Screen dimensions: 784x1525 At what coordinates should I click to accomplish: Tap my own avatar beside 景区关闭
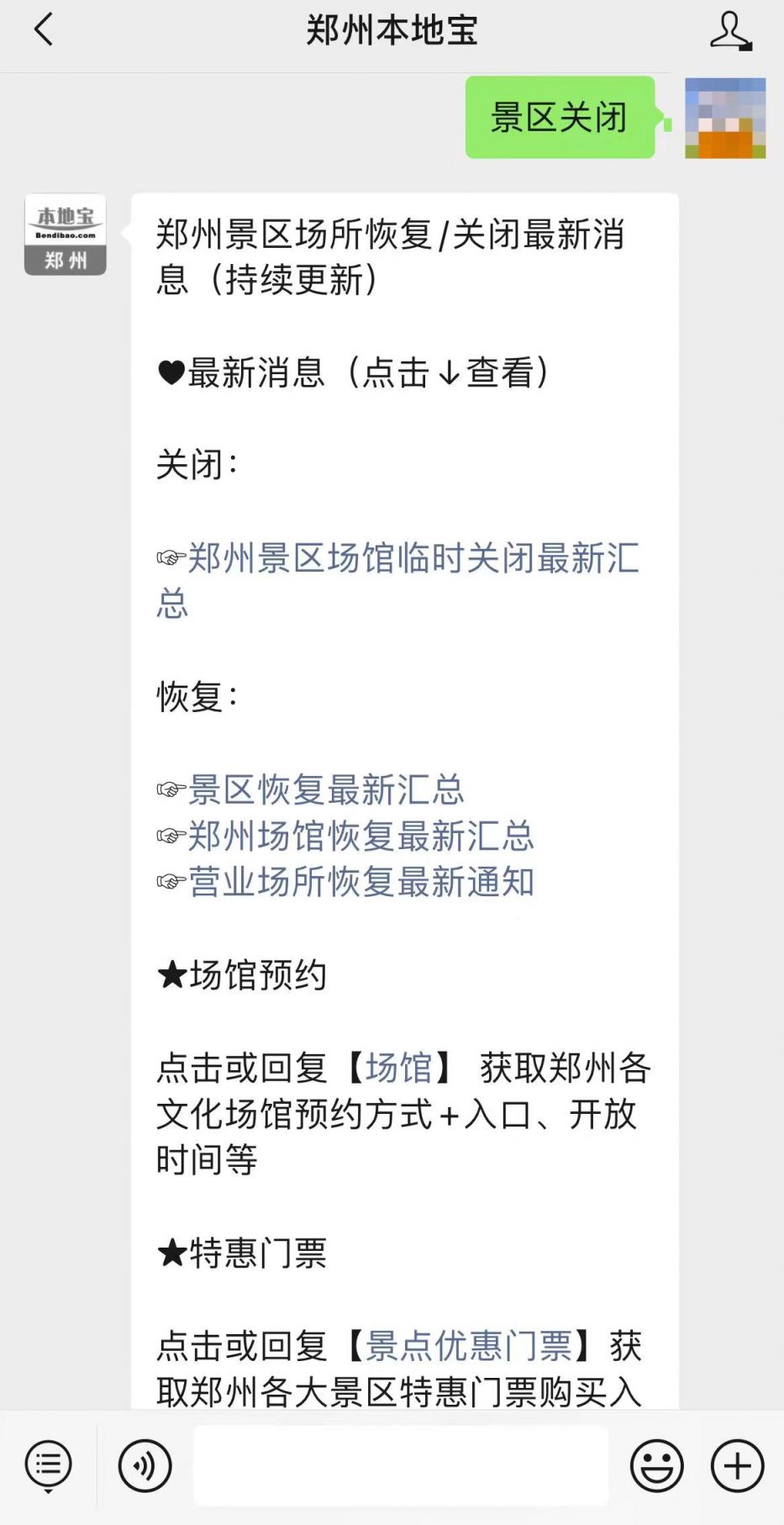725,118
